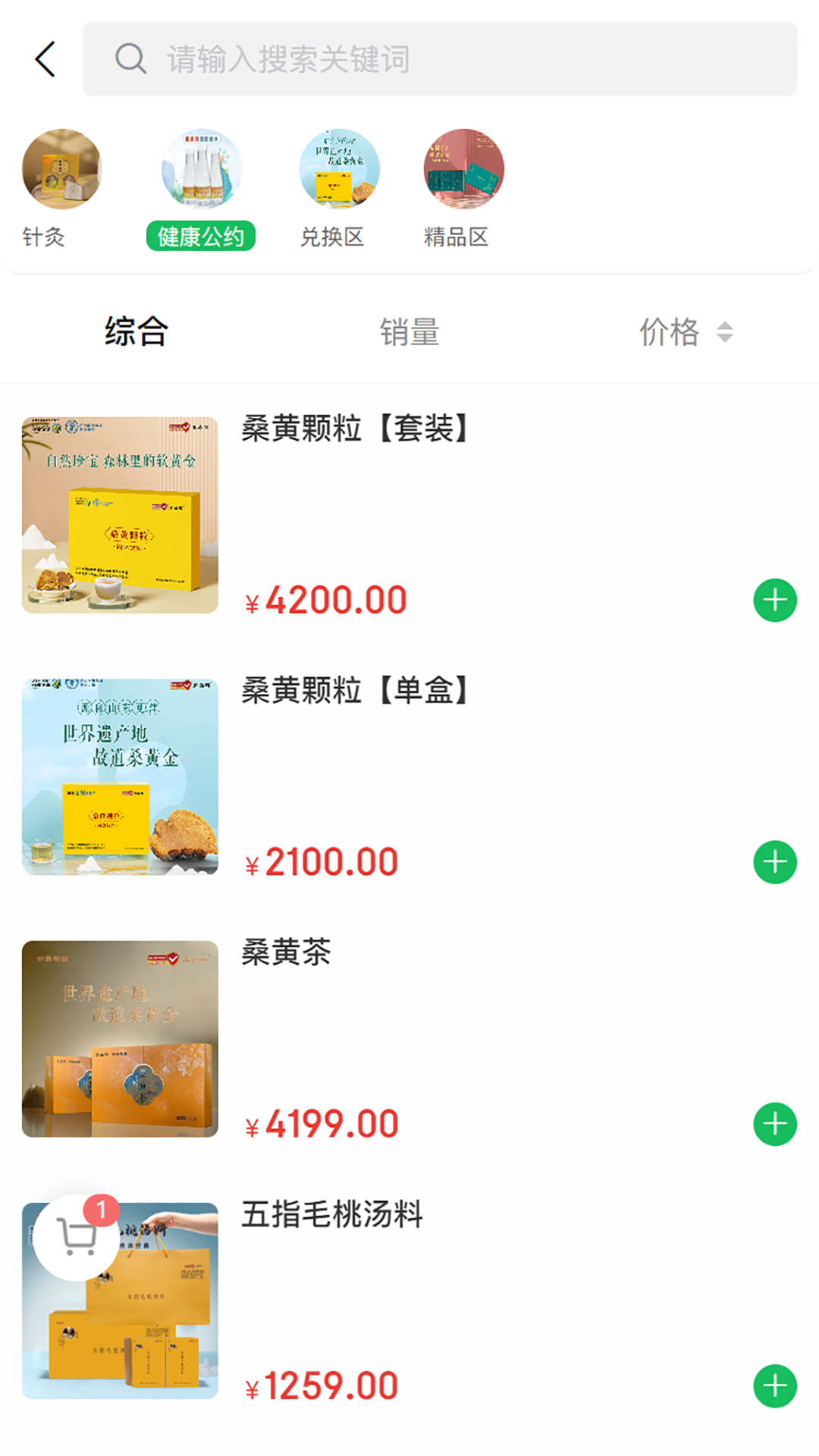Click the search magnifier icon
The width and height of the screenshot is (819, 1456).
(x=131, y=59)
